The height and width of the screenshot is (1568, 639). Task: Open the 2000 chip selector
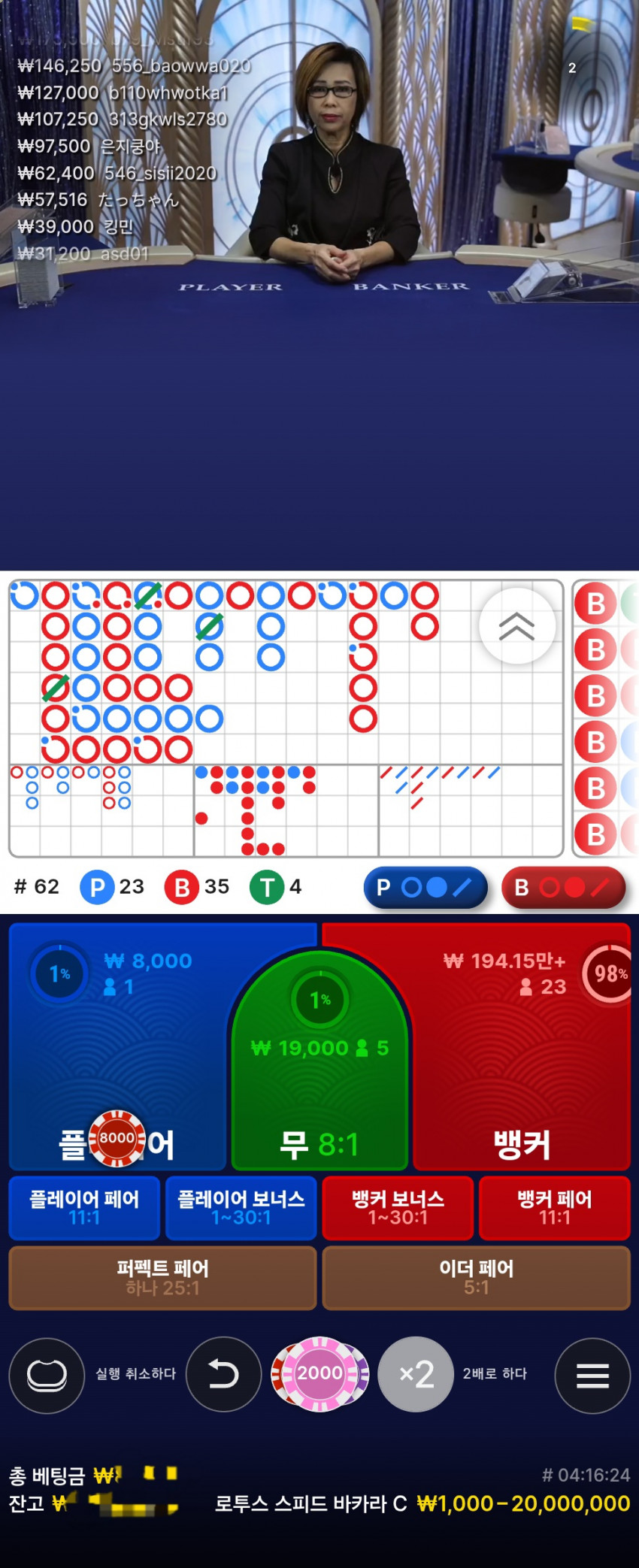[x=319, y=1373]
